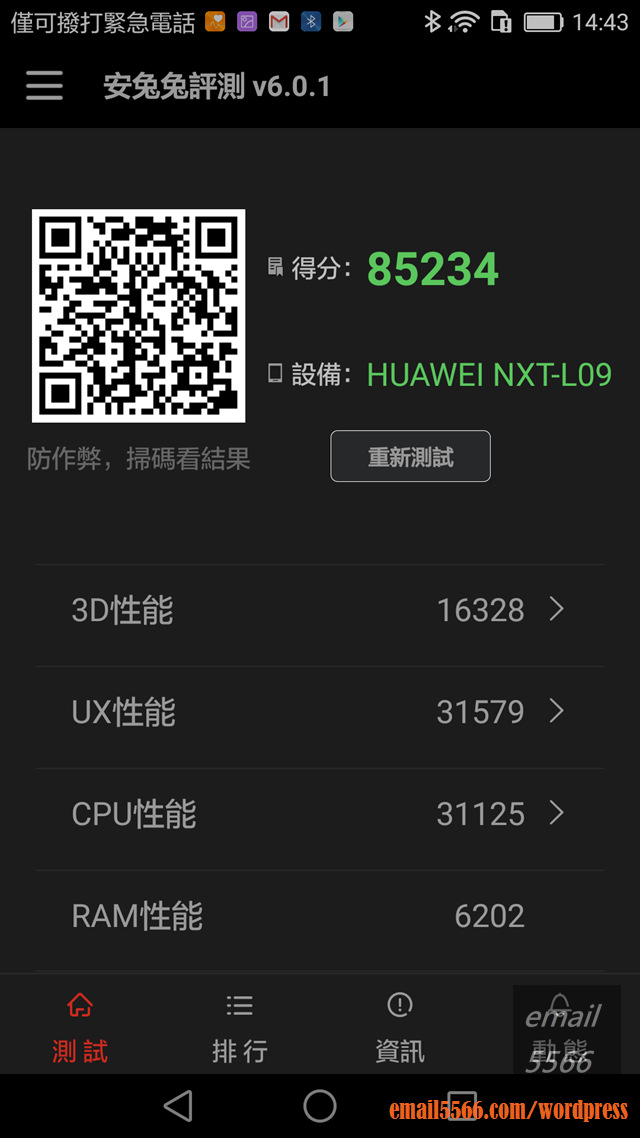Go to the home screen

click(320, 1106)
